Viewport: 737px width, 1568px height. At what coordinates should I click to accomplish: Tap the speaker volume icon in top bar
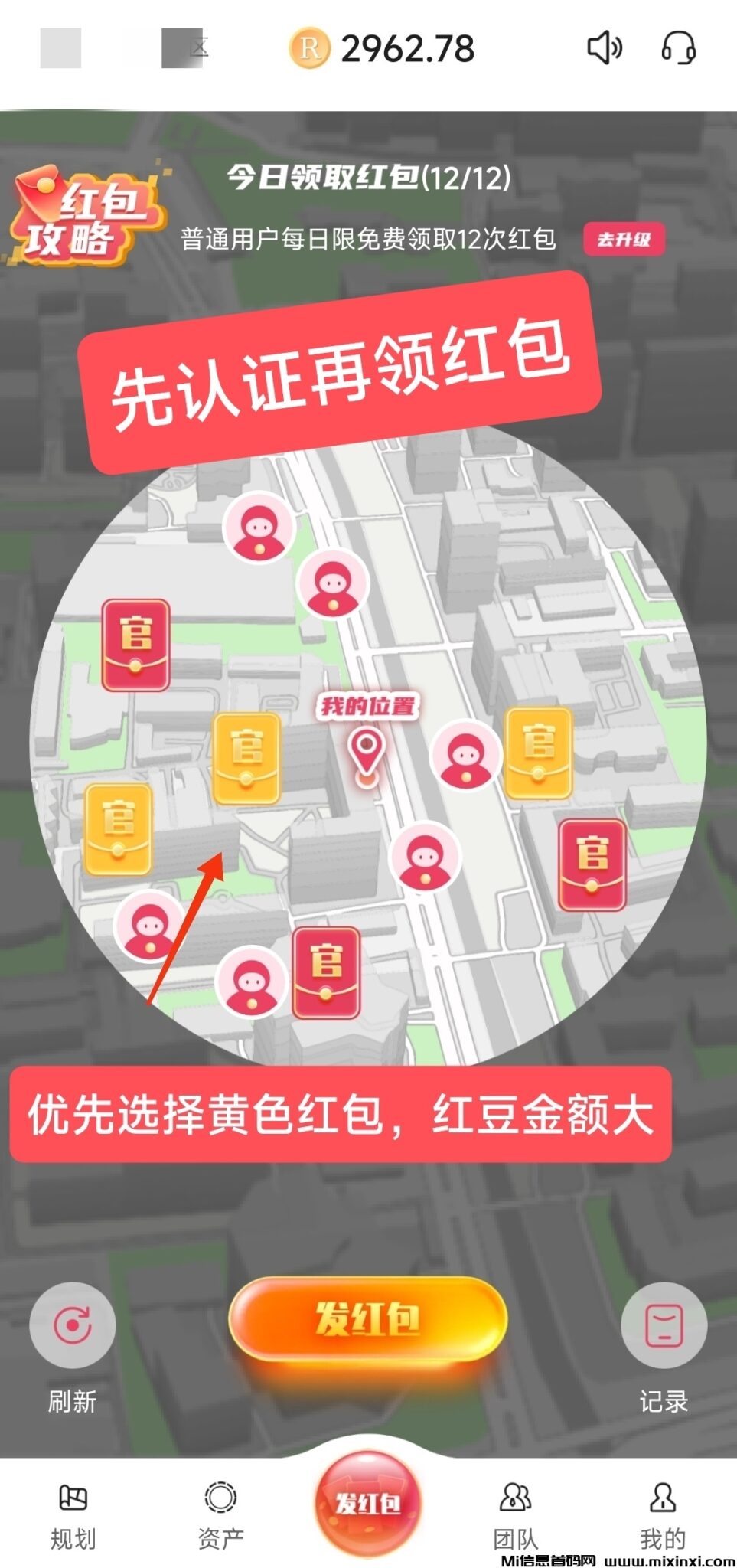point(605,47)
